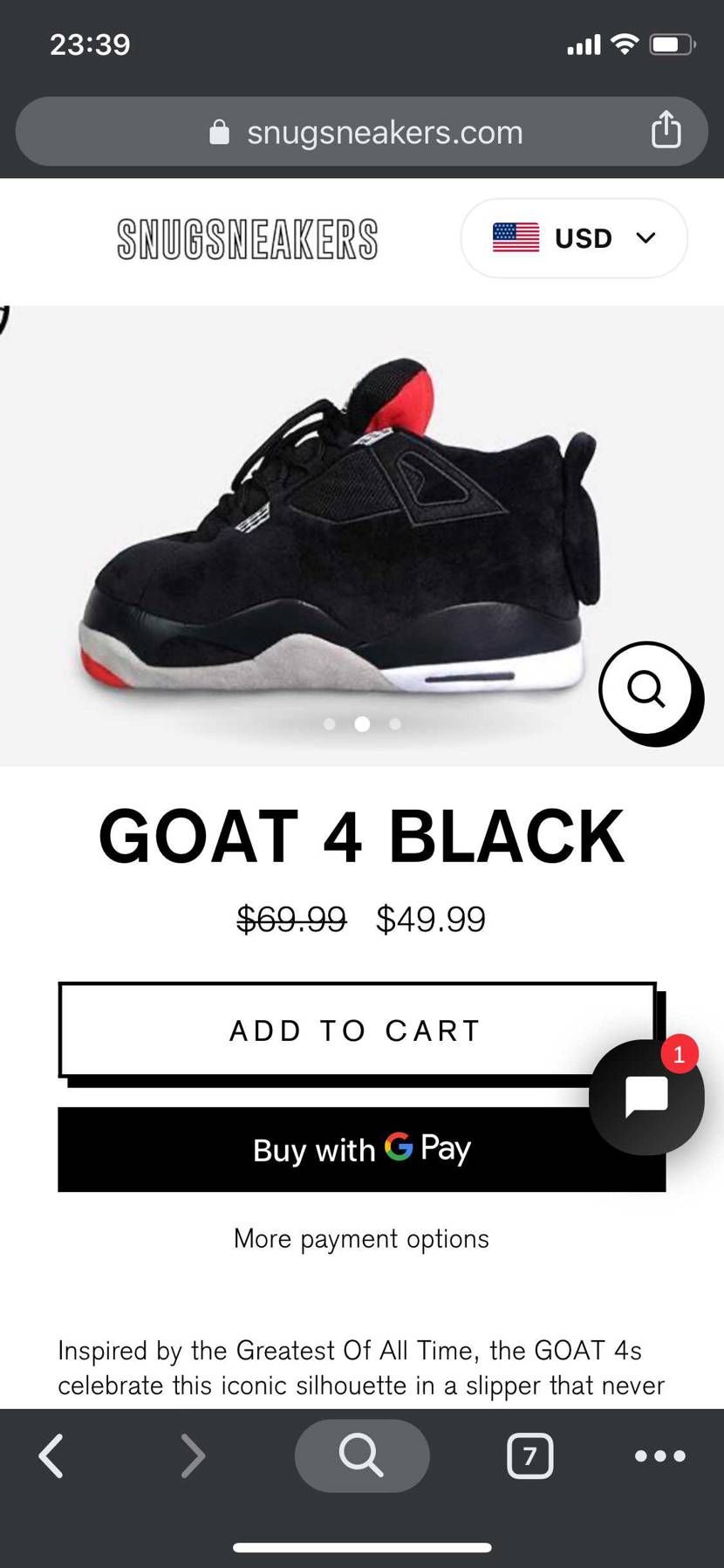This screenshot has height=1568, width=724.
Task: Zoom the product image with the magnifier
Action: click(646, 689)
